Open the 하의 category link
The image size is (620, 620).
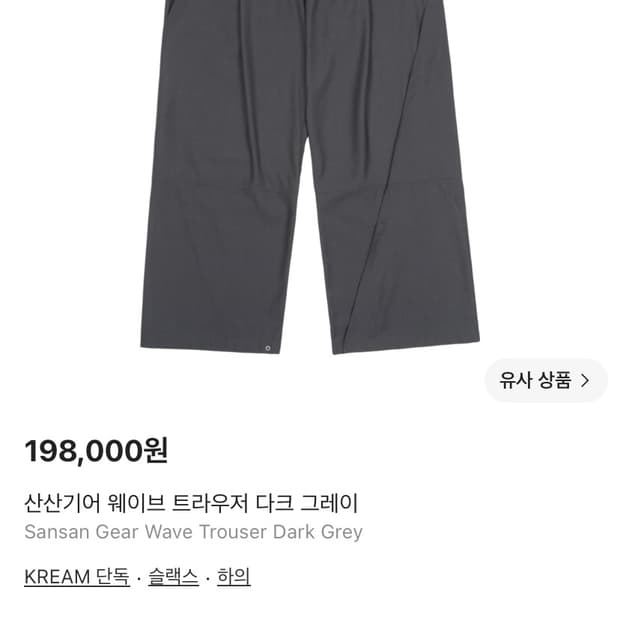[234, 577]
